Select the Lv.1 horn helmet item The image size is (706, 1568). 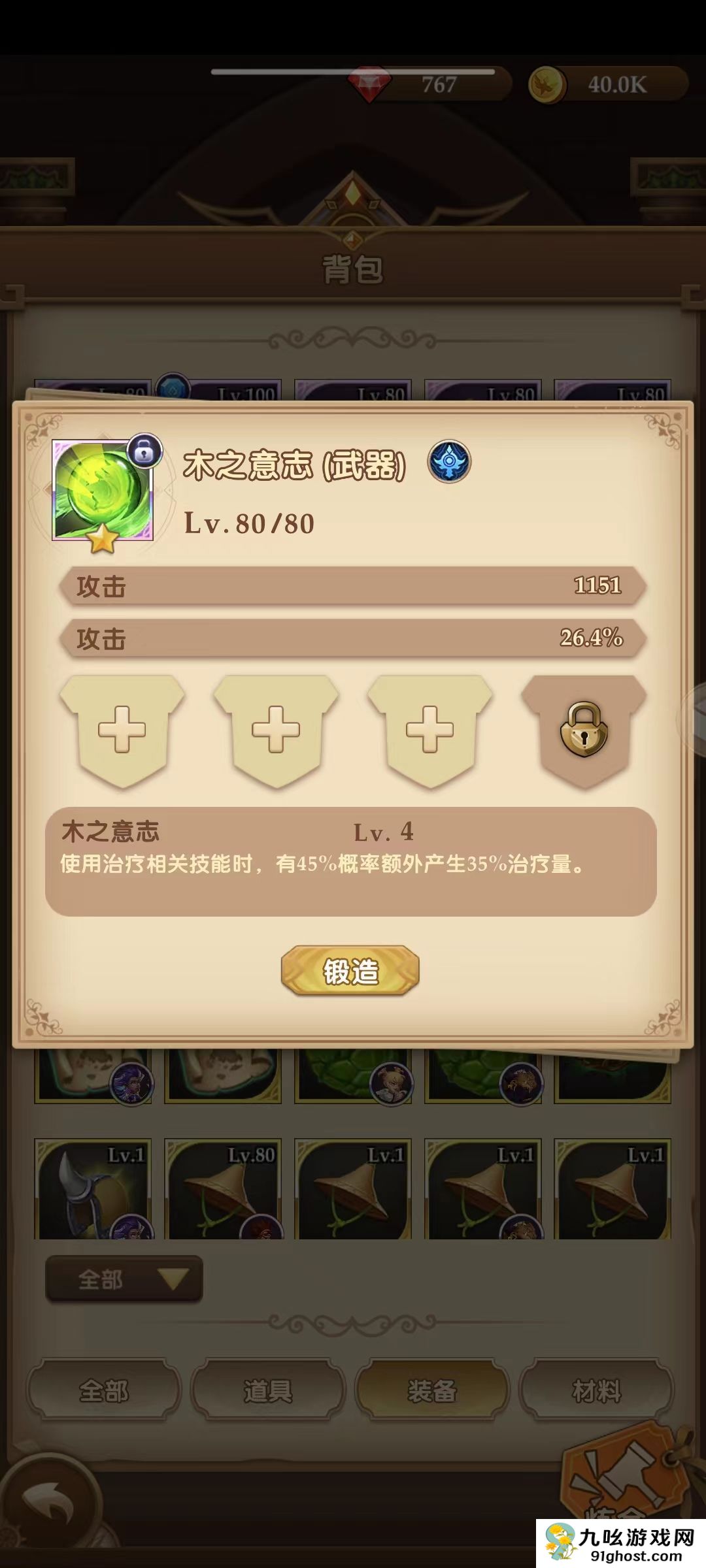(93, 1189)
